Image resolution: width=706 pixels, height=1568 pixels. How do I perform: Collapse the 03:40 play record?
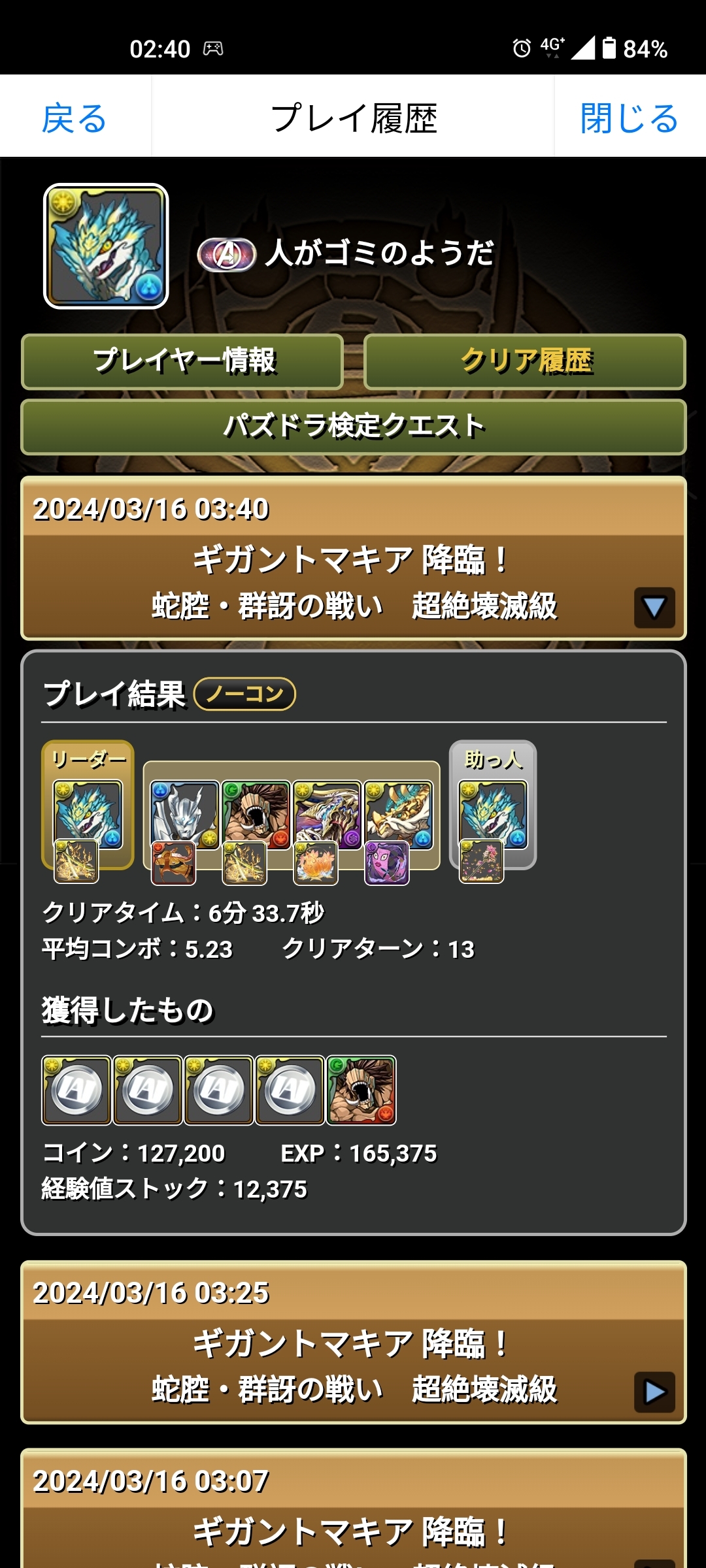pyautogui.click(x=654, y=608)
